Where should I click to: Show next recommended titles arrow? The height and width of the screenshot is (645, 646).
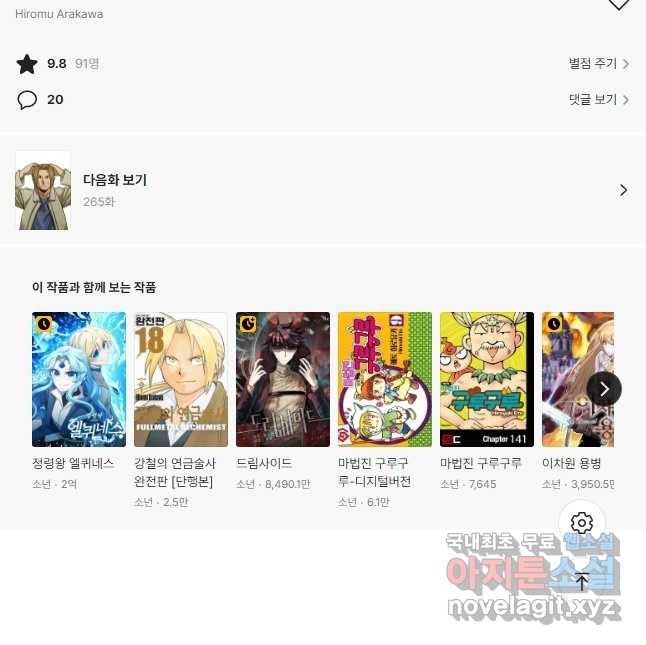pos(603,388)
